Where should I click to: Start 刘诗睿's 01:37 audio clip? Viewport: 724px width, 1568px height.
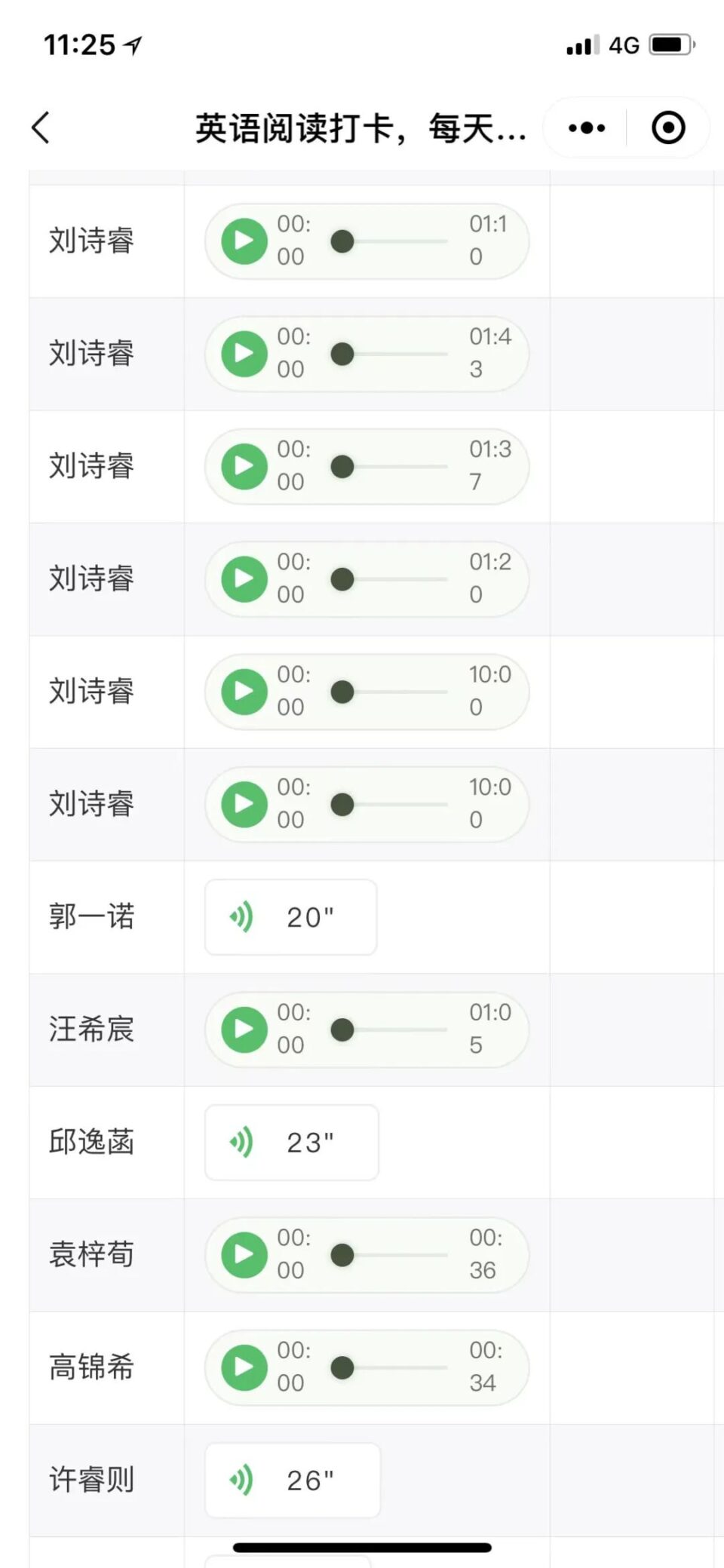[244, 466]
